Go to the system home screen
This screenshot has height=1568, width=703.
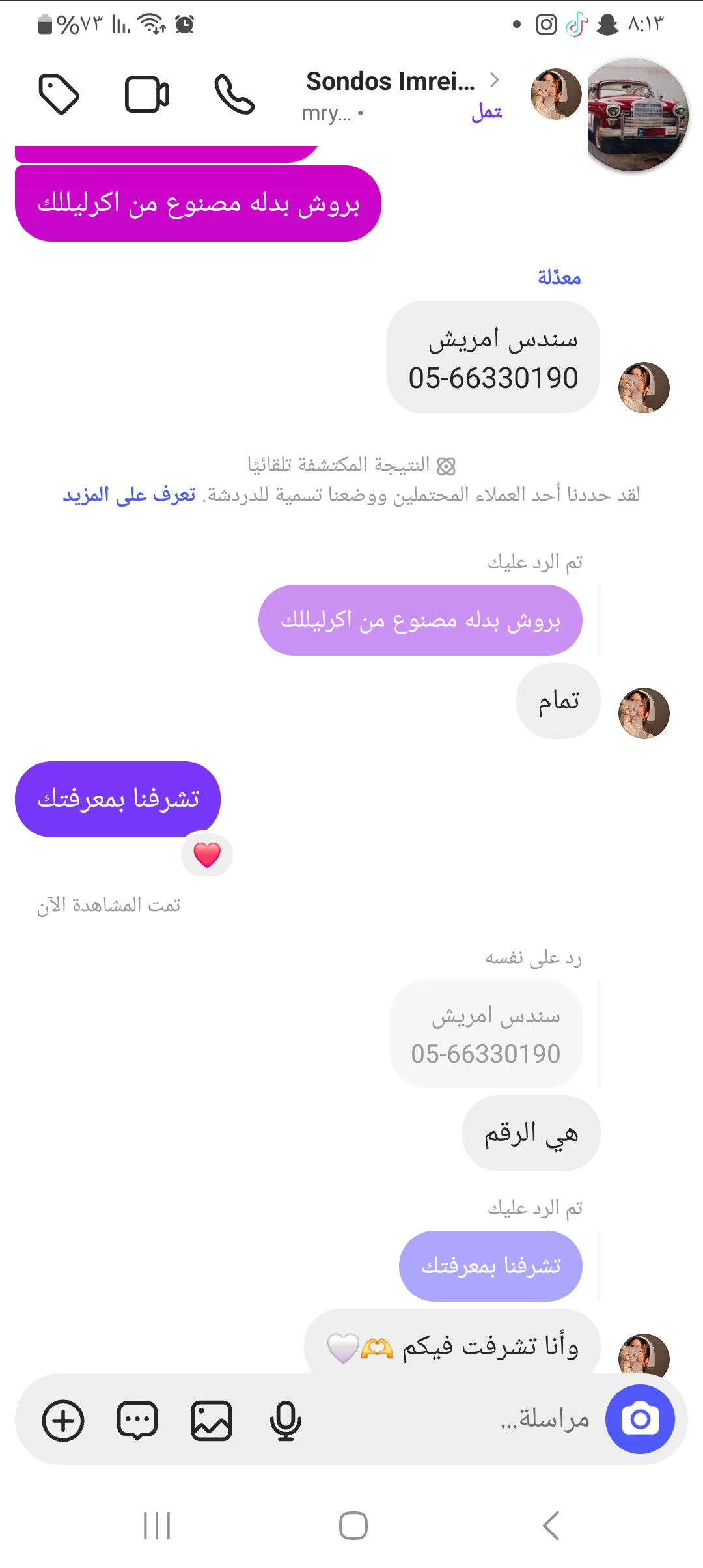(353, 1525)
